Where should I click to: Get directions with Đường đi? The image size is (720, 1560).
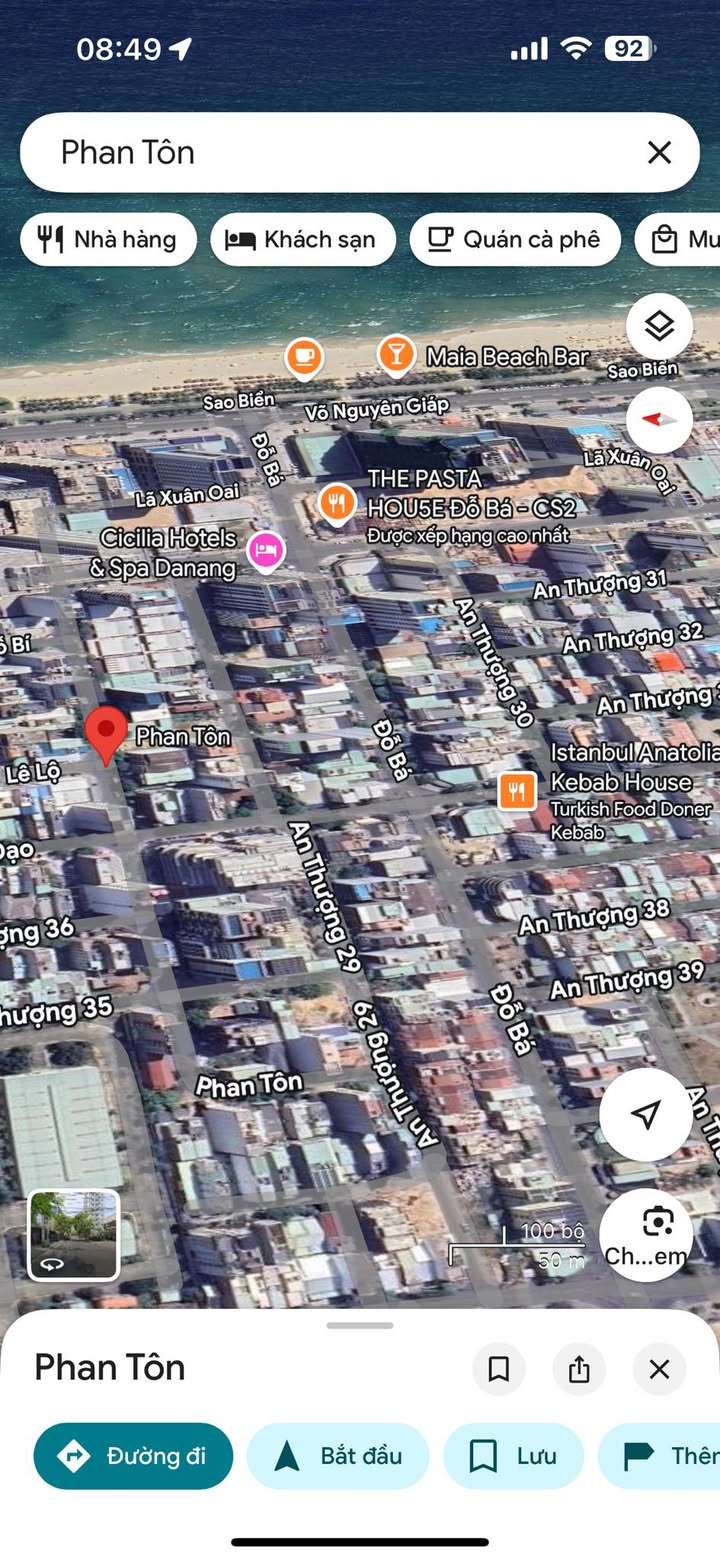coord(133,1456)
